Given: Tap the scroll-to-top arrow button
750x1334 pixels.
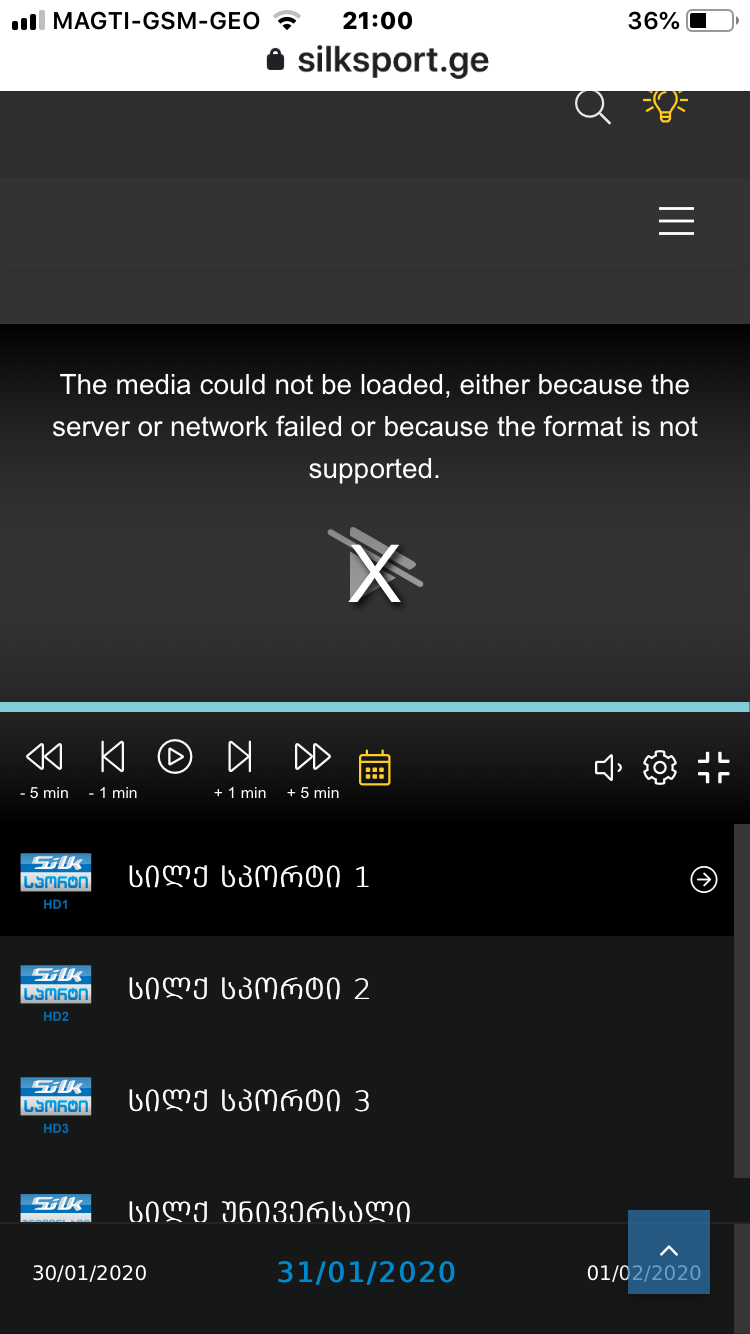Looking at the screenshot, I should coord(669,1252).
